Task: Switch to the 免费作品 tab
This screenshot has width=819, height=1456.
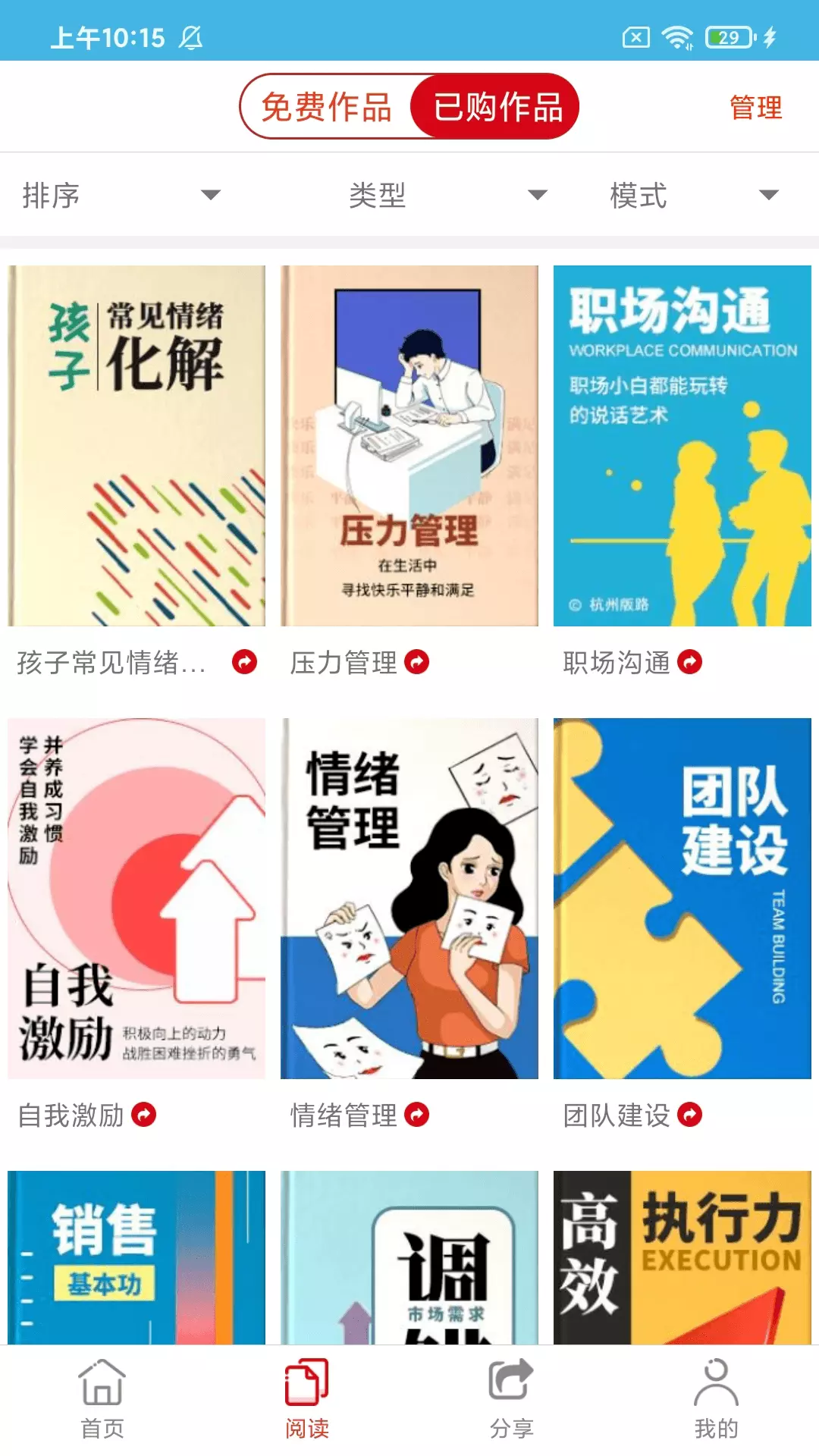Action: (x=327, y=107)
